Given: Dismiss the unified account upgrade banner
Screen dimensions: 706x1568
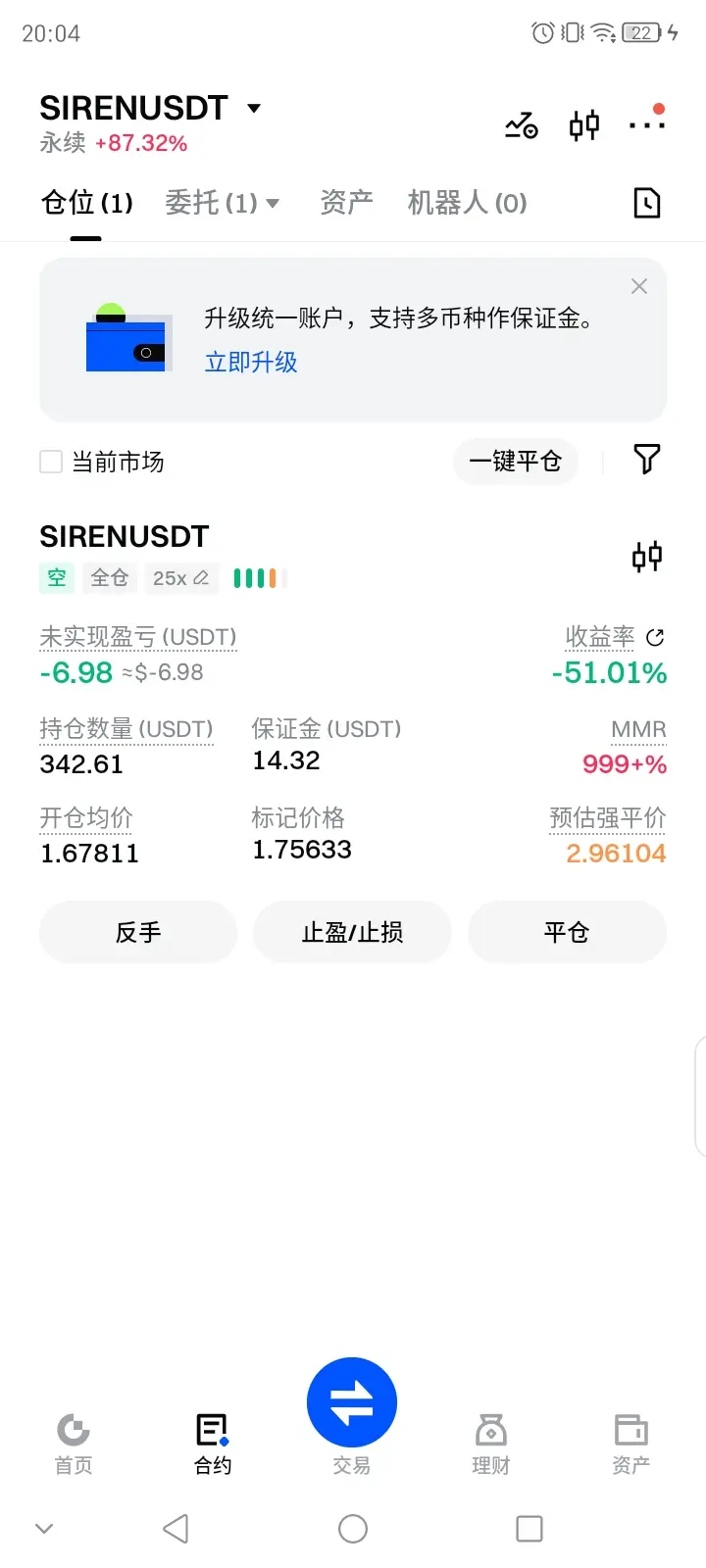Looking at the screenshot, I should click(639, 286).
